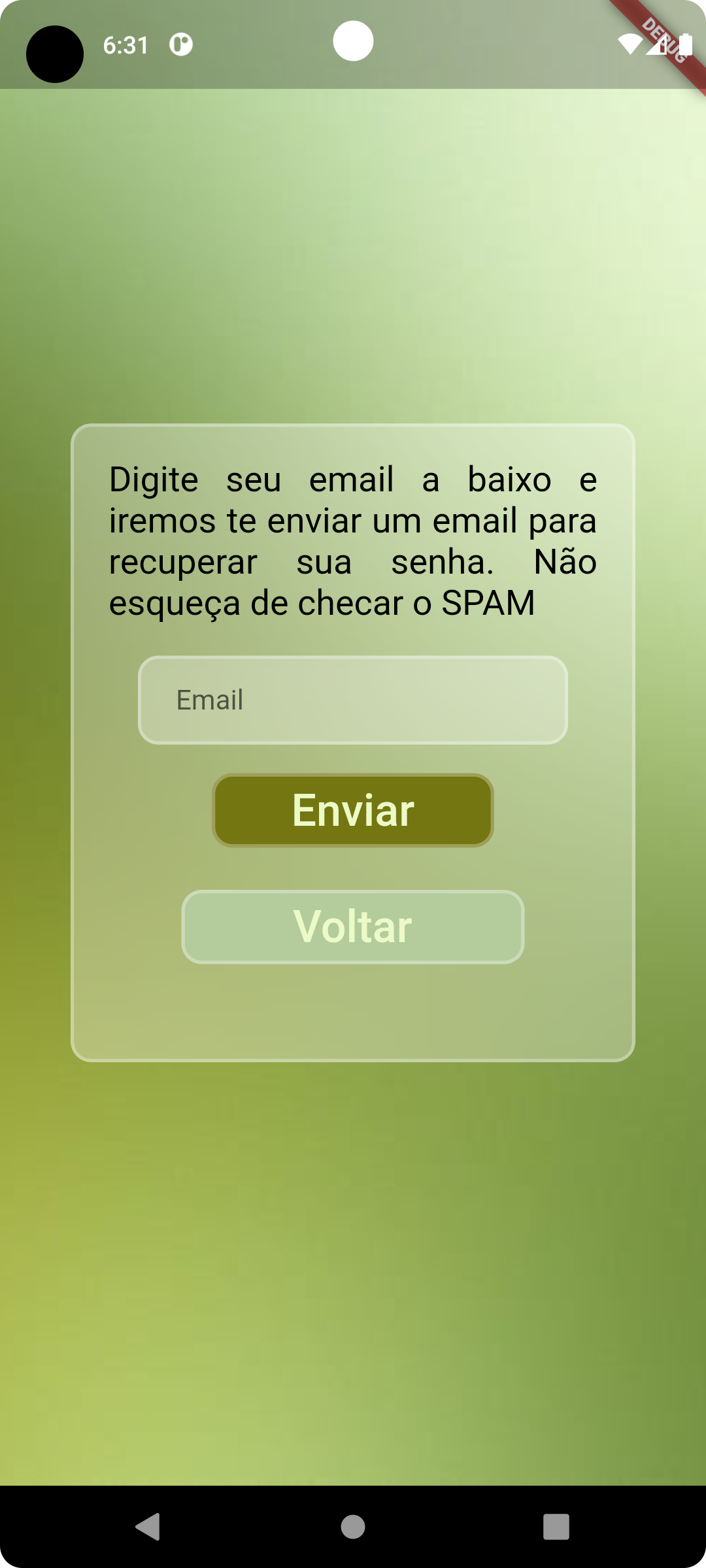Focus the Email input field
706x1568 pixels.
coord(353,700)
